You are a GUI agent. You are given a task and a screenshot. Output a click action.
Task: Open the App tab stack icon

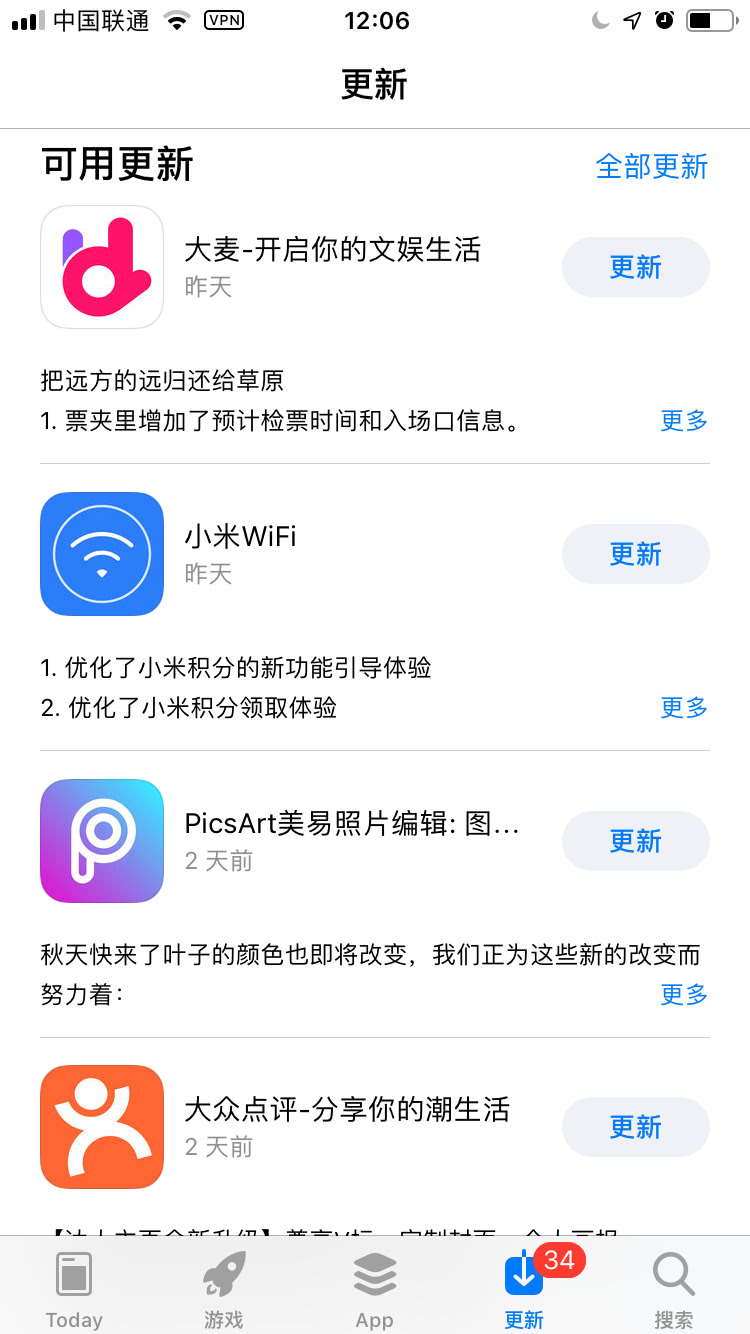(x=374, y=1272)
